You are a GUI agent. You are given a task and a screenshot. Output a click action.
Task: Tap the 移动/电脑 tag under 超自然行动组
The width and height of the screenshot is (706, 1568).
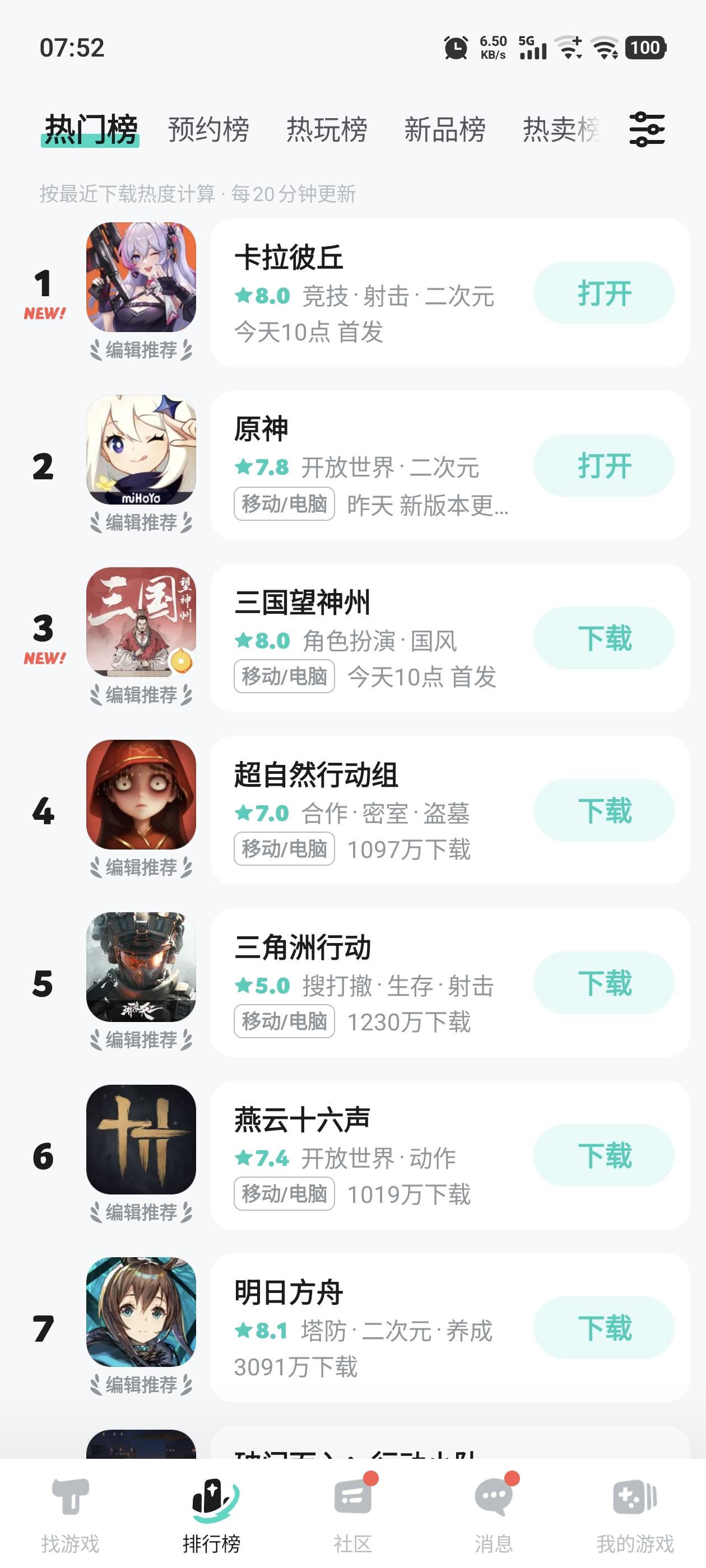pos(284,848)
